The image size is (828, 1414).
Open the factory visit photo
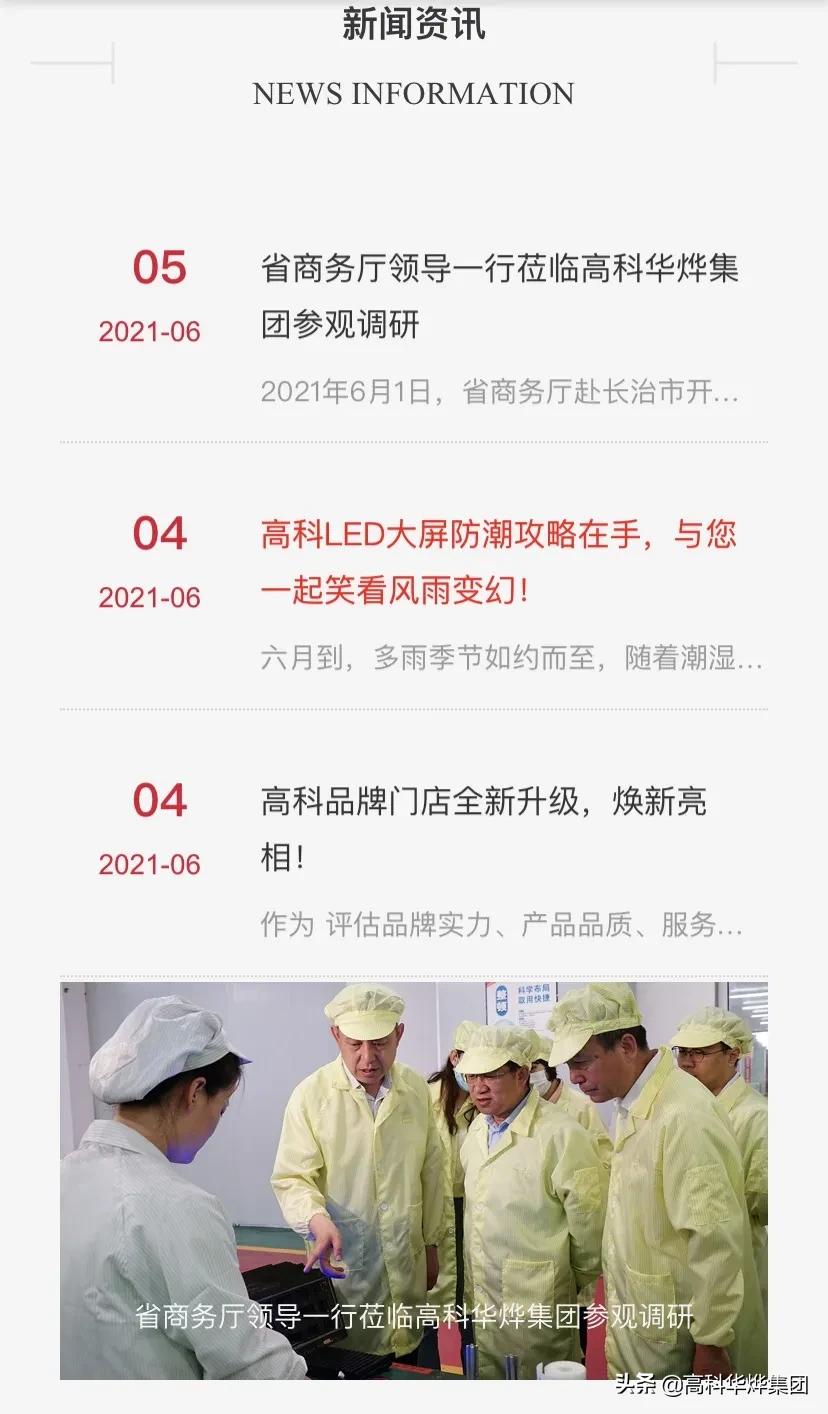click(414, 1180)
